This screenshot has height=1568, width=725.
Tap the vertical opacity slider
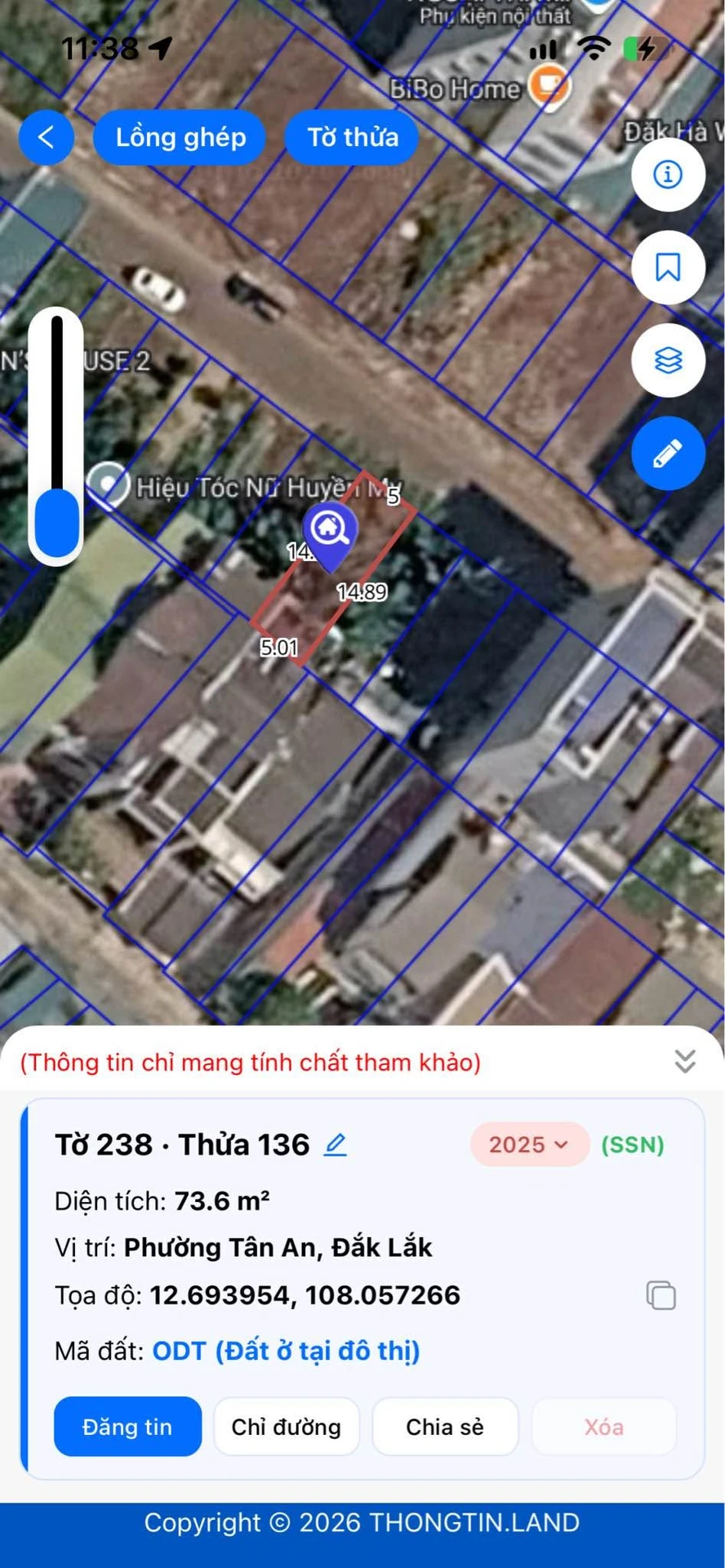(56, 436)
